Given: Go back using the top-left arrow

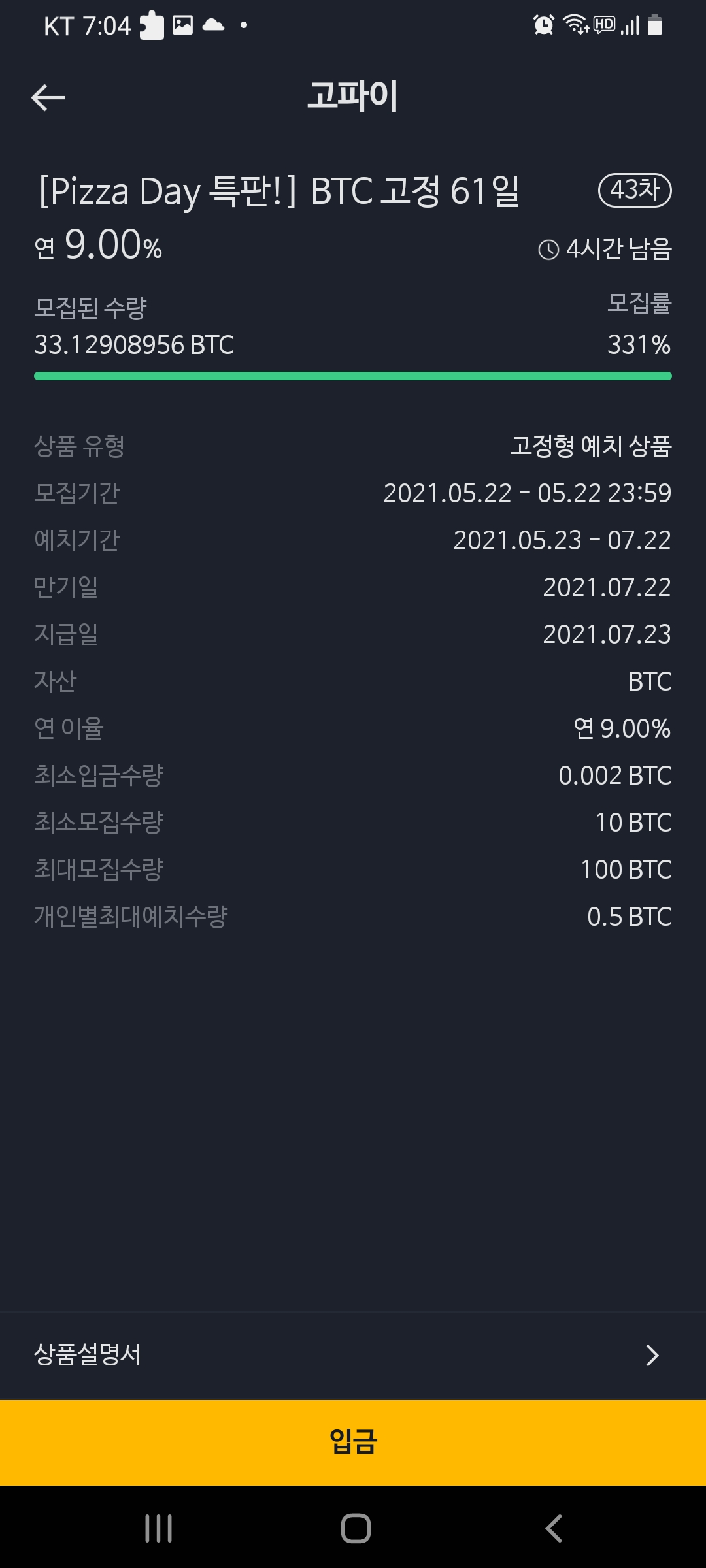Looking at the screenshot, I should click(x=48, y=98).
